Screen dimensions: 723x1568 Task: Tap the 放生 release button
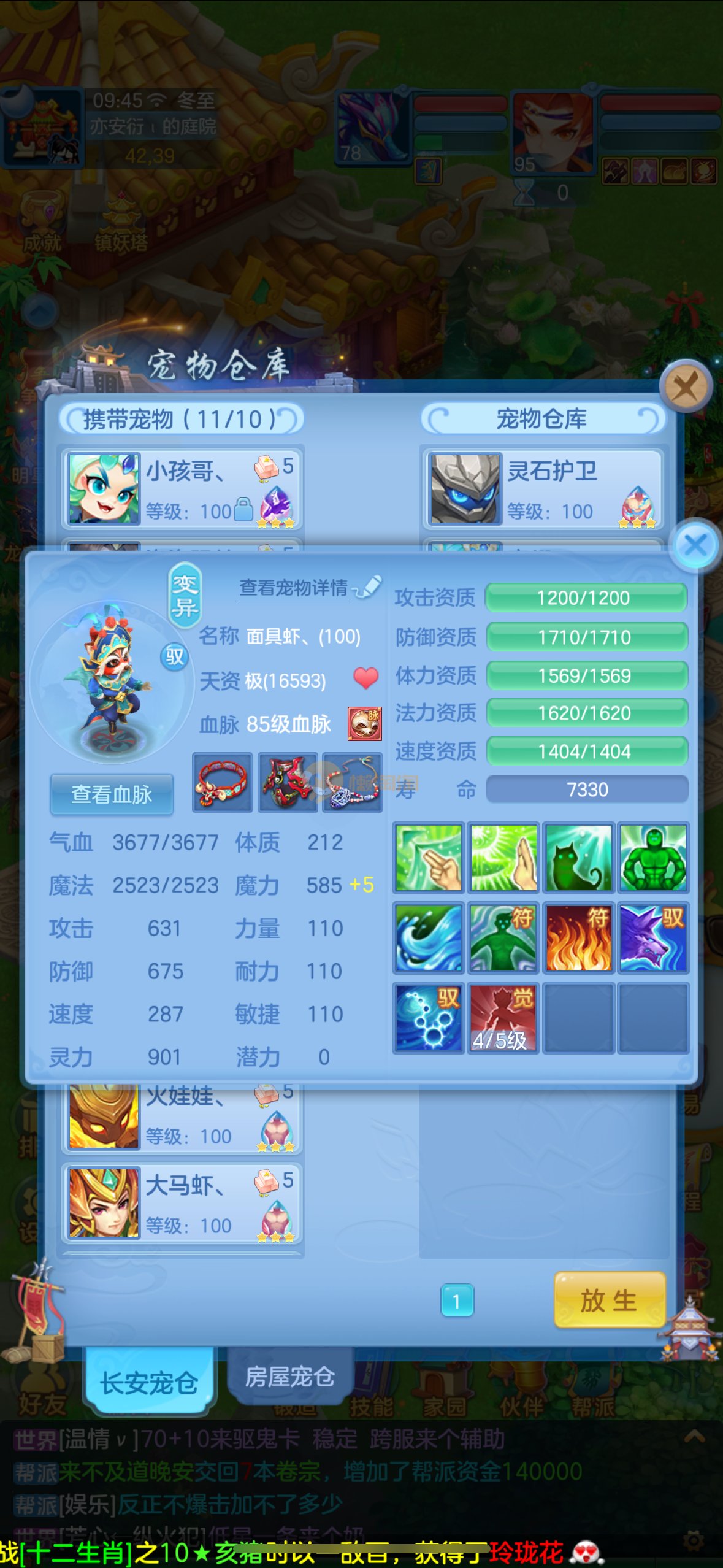coord(609,1299)
